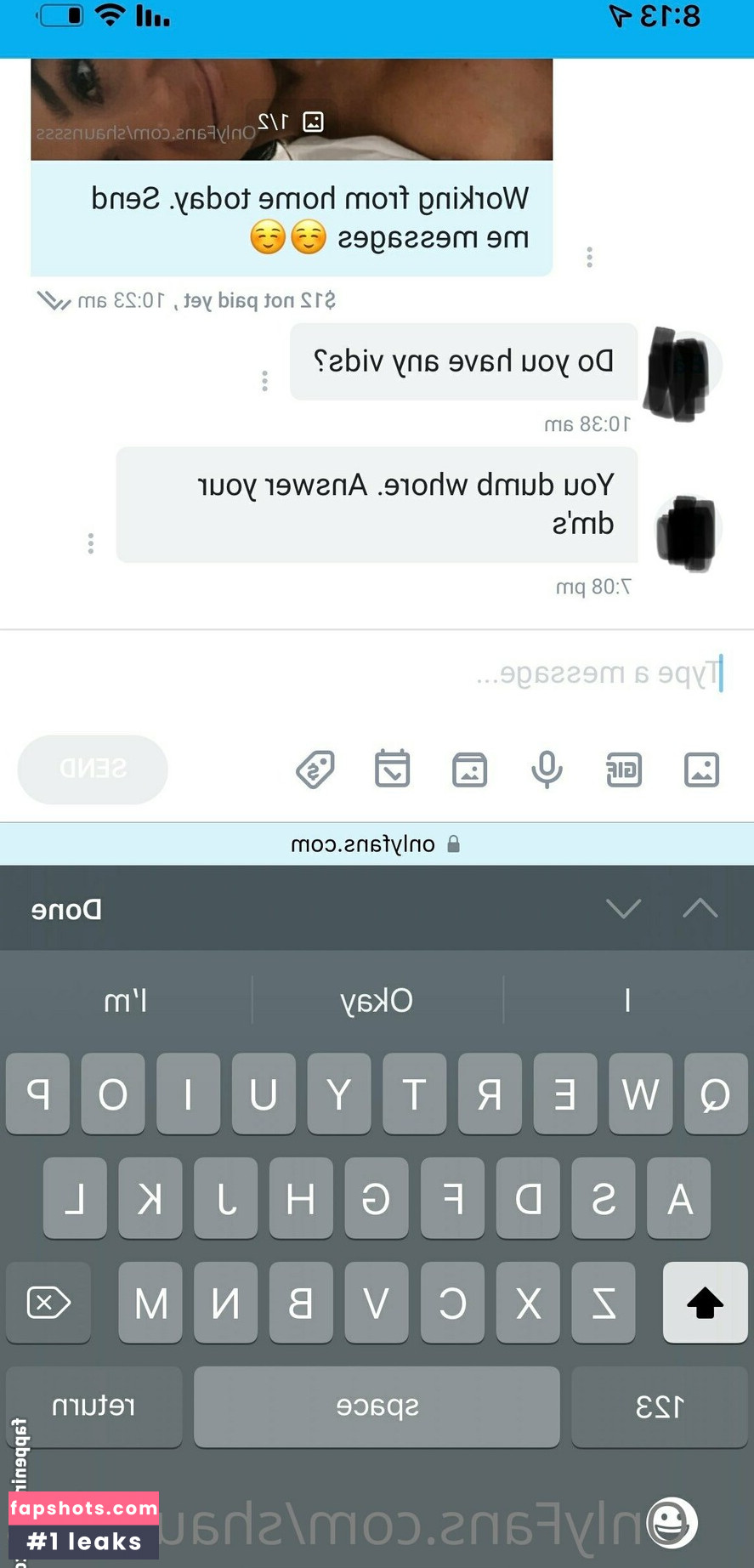Insert the "I'm" keyboard suggestion
The height and width of the screenshot is (1568, 754).
(126, 1000)
